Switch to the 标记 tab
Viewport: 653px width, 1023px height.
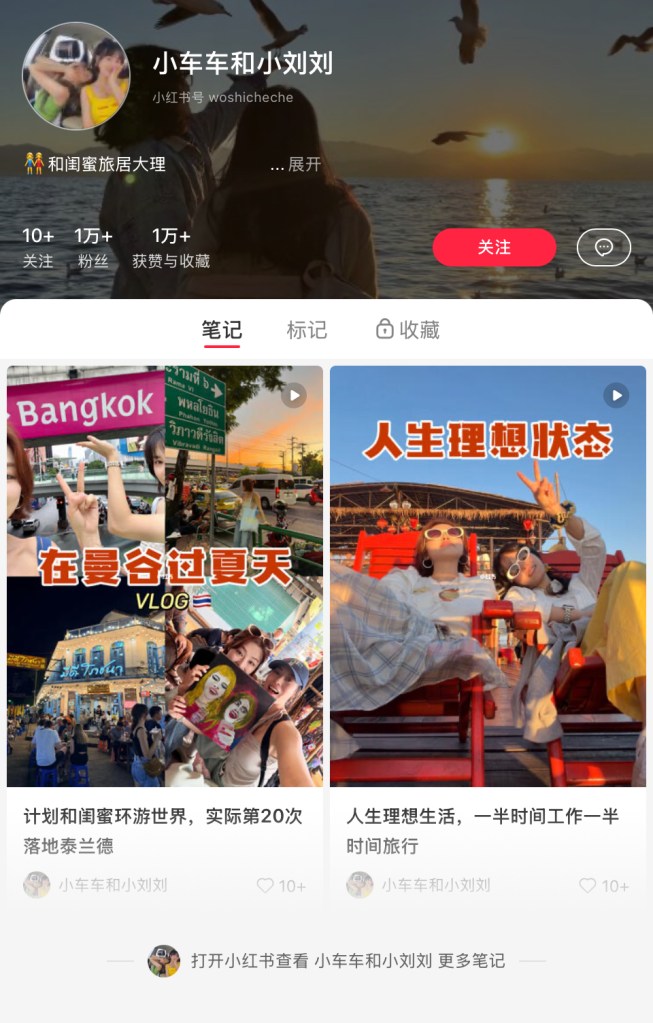pos(306,330)
